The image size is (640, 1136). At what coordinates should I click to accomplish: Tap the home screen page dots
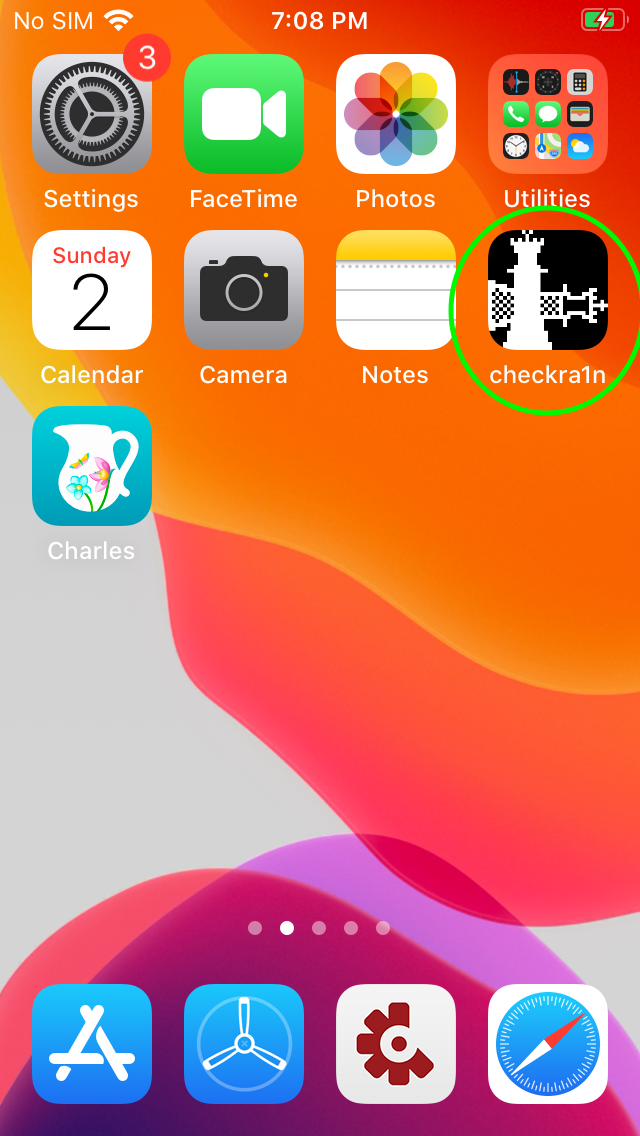[x=319, y=928]
